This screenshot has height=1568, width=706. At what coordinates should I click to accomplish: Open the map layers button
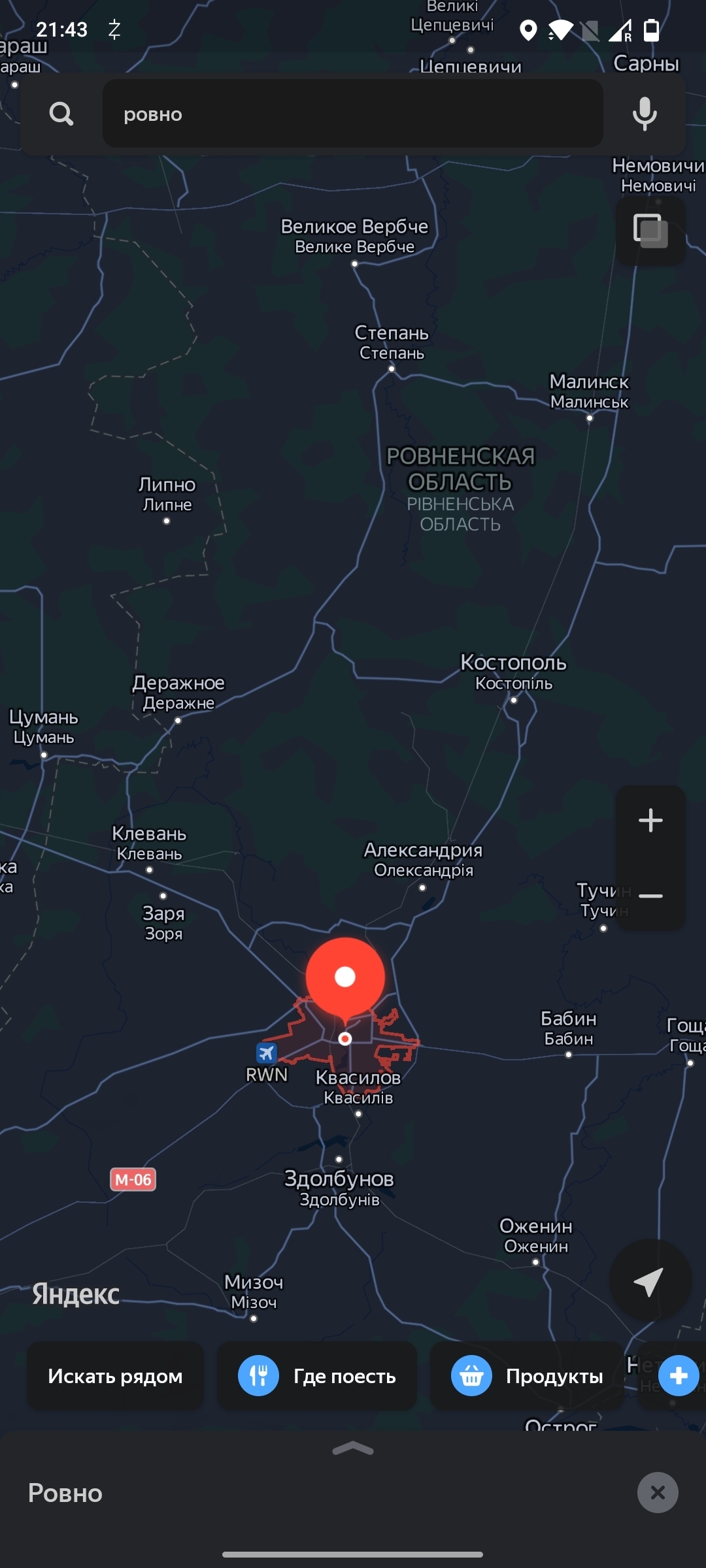(x=650, y=231)
